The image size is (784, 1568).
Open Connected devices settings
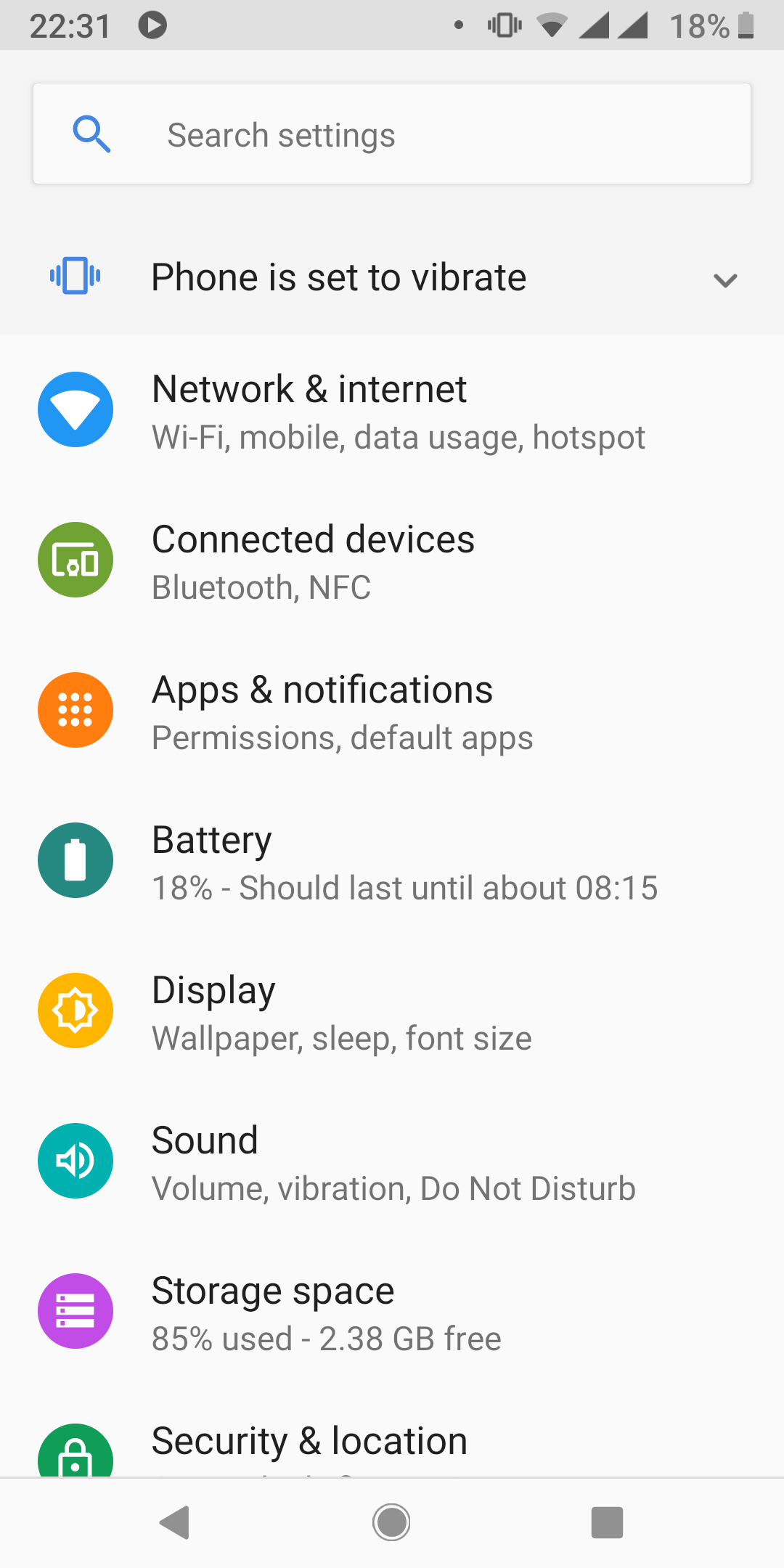click(x=392, y=561)
